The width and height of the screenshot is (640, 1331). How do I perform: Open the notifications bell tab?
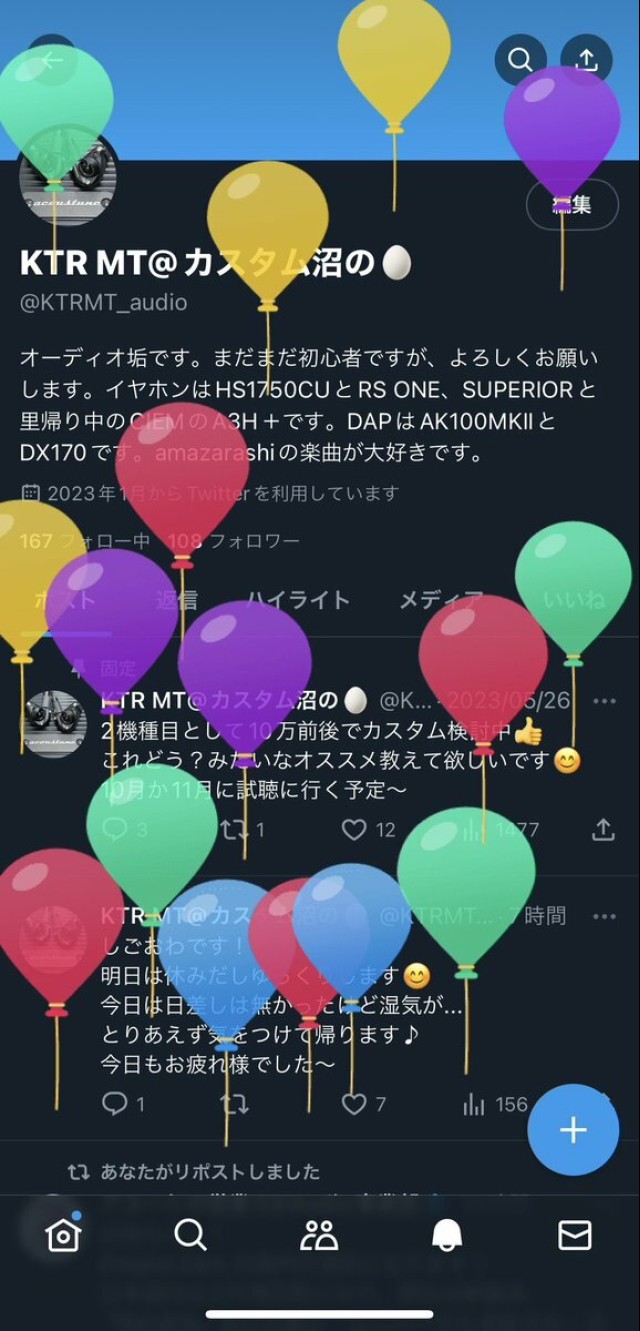click(x=447, y=1236)
